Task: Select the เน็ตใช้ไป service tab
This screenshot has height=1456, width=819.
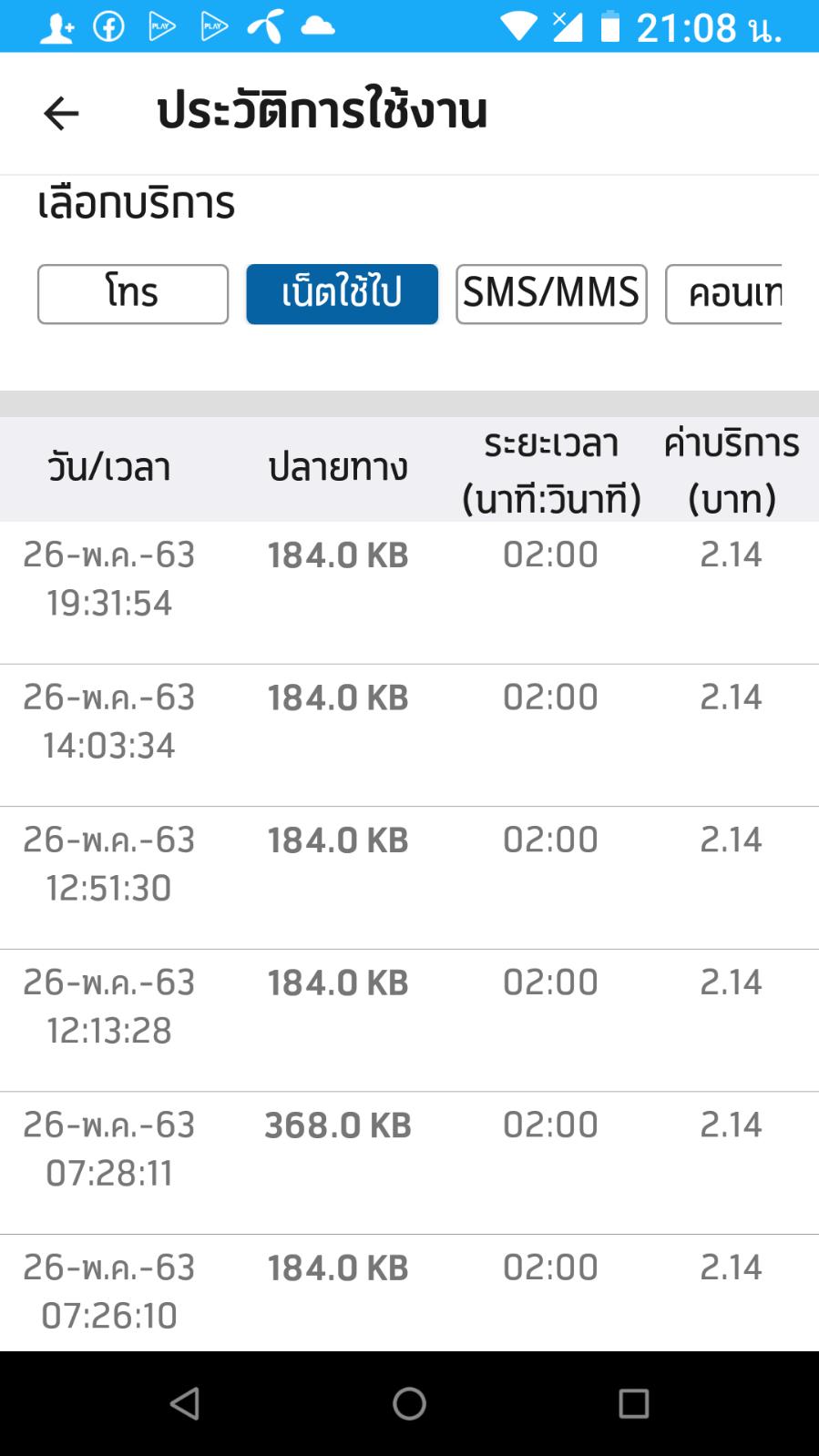Action: click(342, 294)
